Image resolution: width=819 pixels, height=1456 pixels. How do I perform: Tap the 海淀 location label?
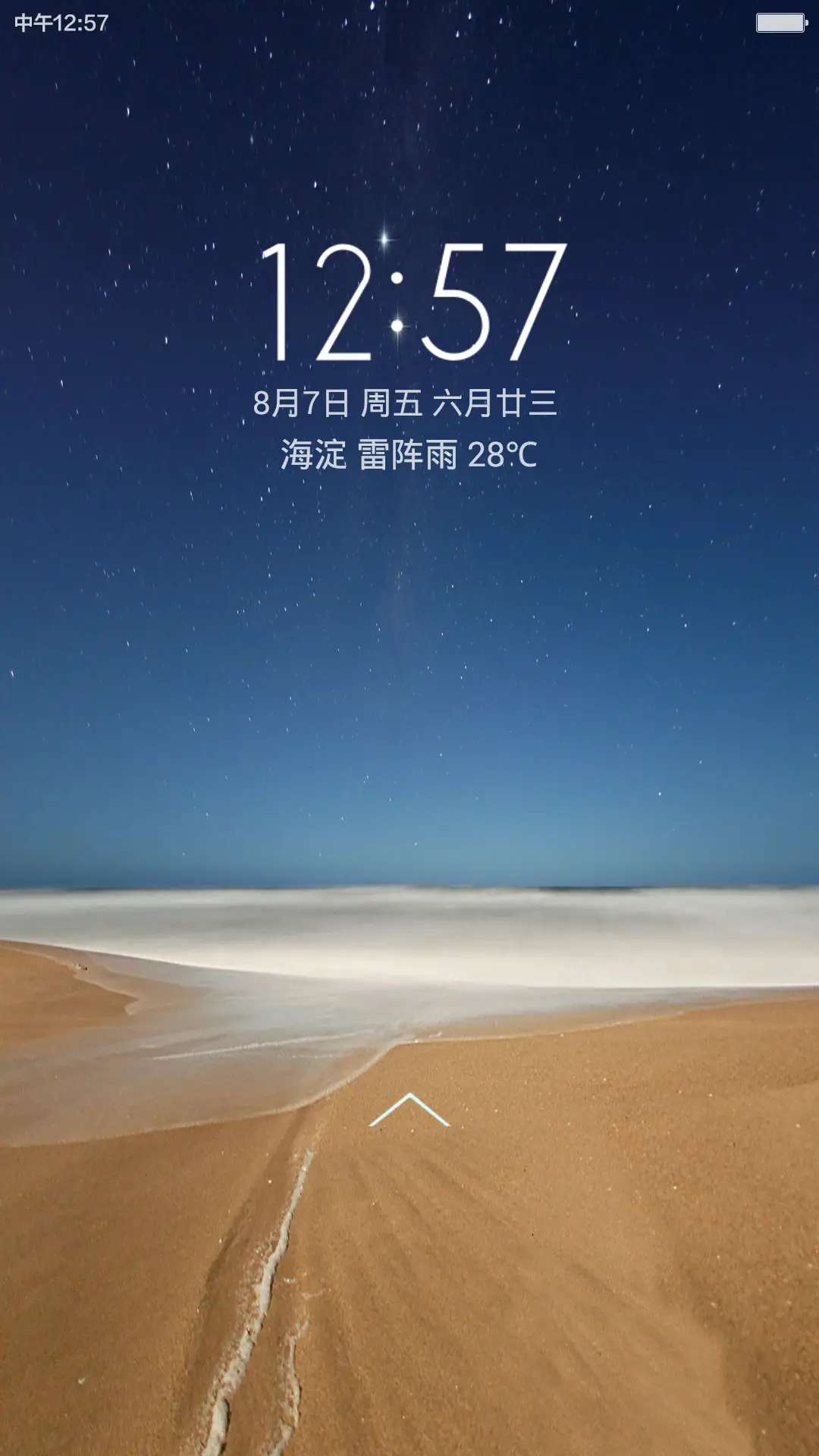pos(312,455)
